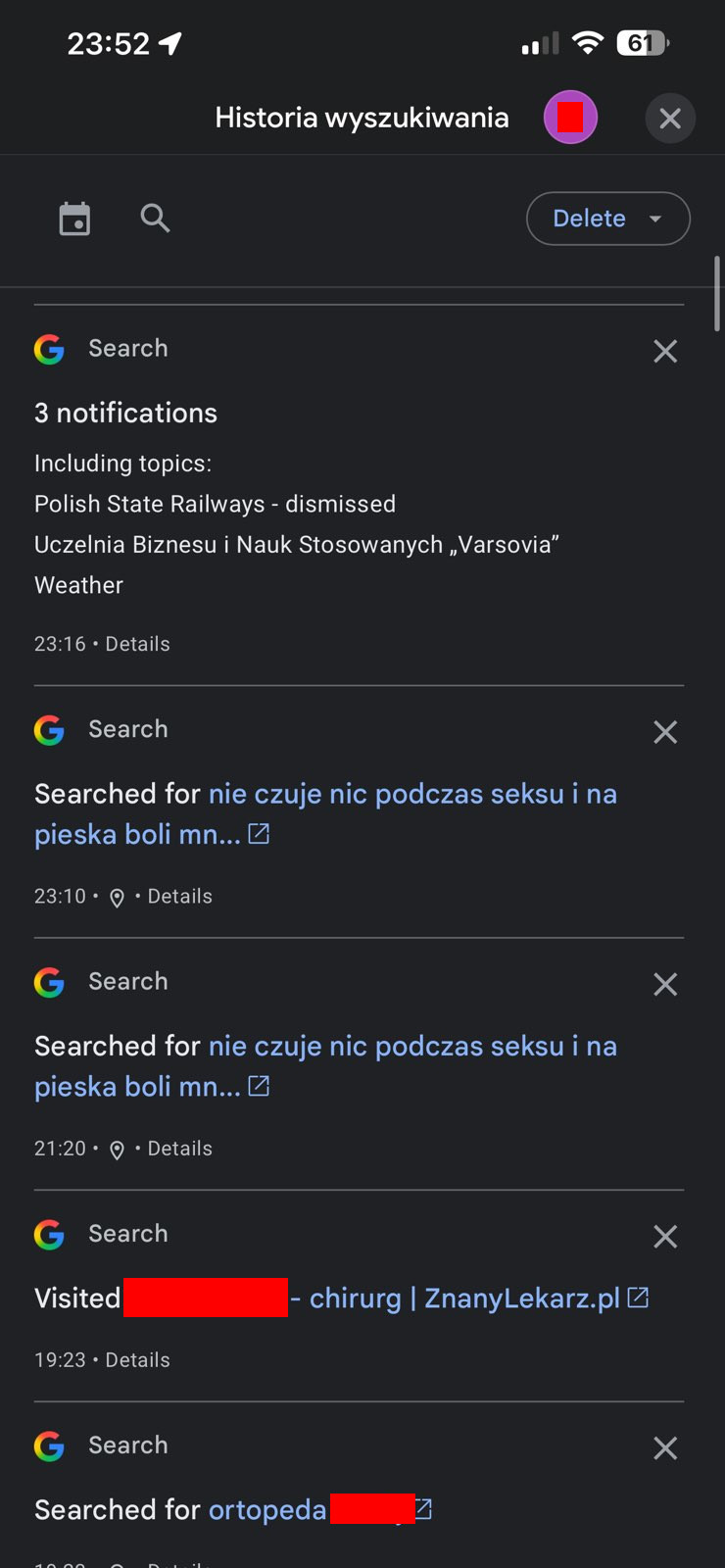This screenshot has height=1568, width=725.
Task: Open Details for the 3 notifications entry
Action: pos(137,644)
